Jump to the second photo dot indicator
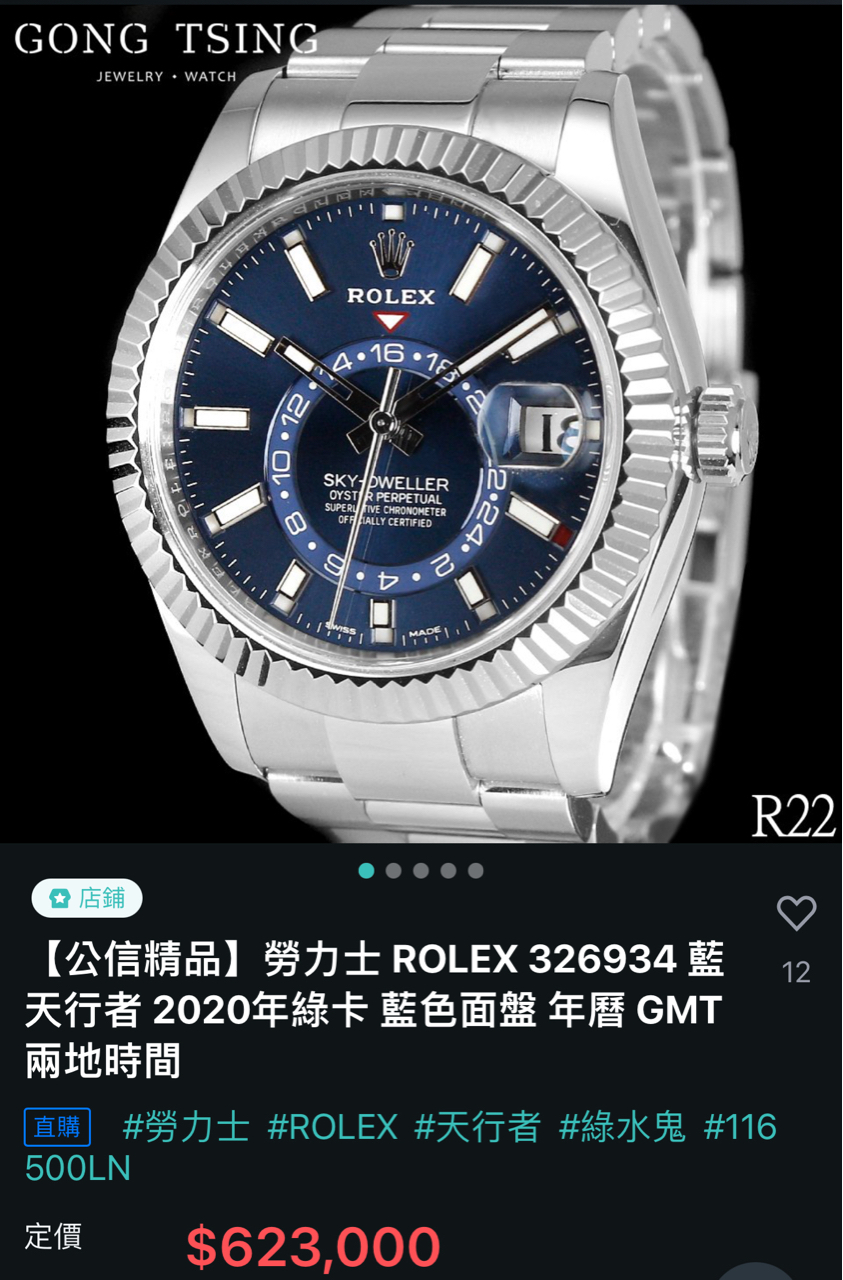 (x=394, y=871)
